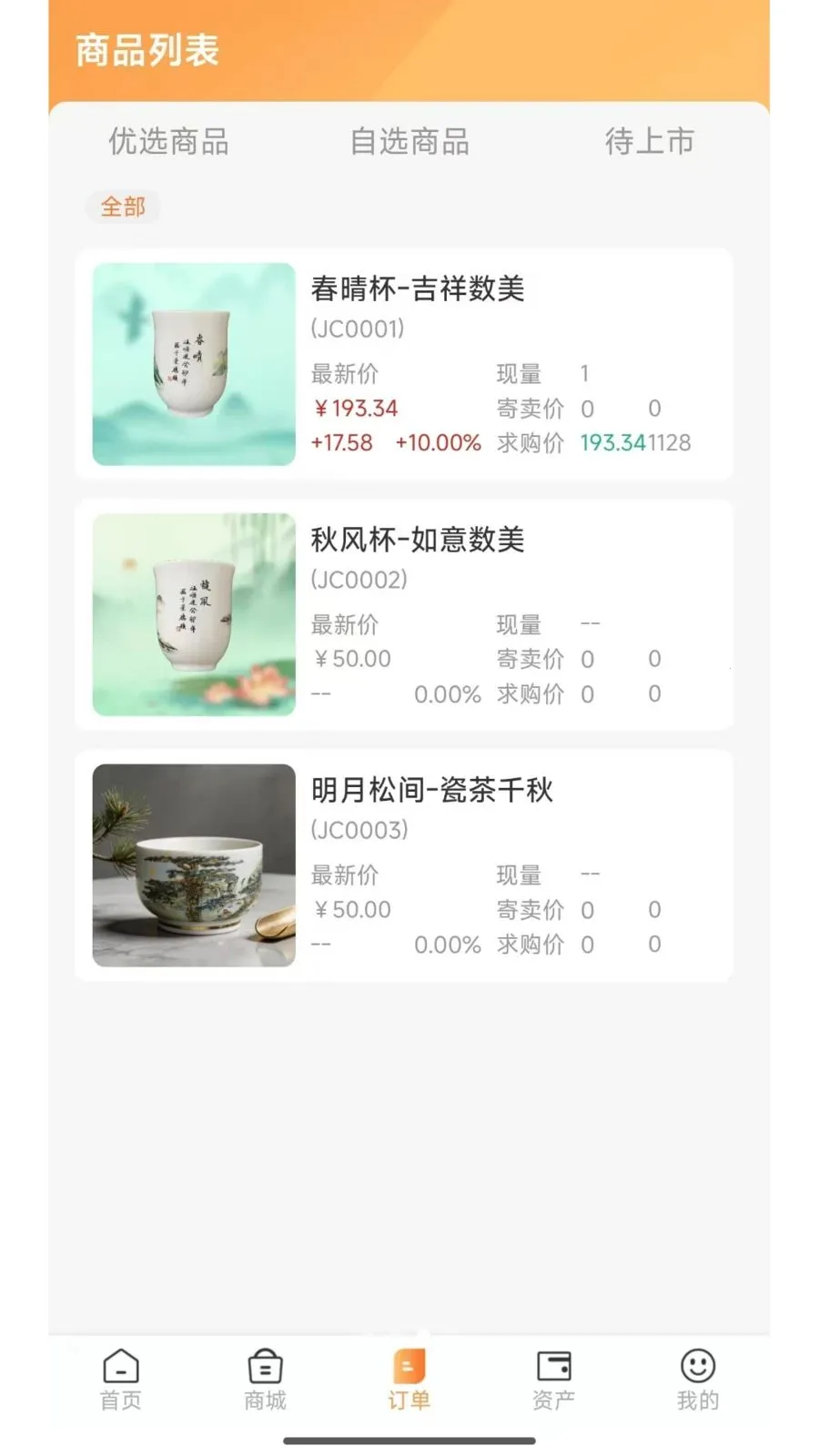
Task: Open the 商城 tab
Action: point(265,1380)
